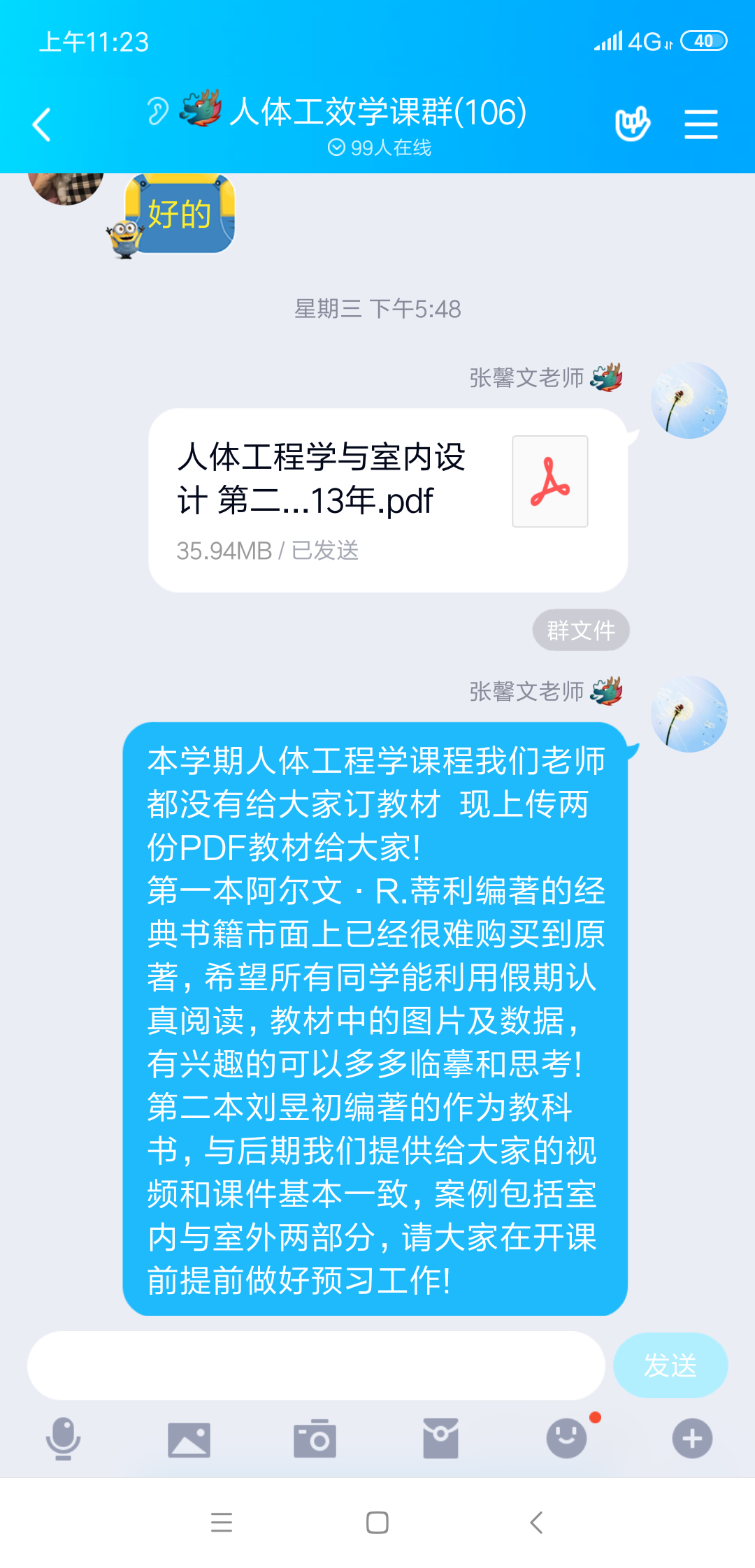Open the red packet icon

[x=440, y=1439]
